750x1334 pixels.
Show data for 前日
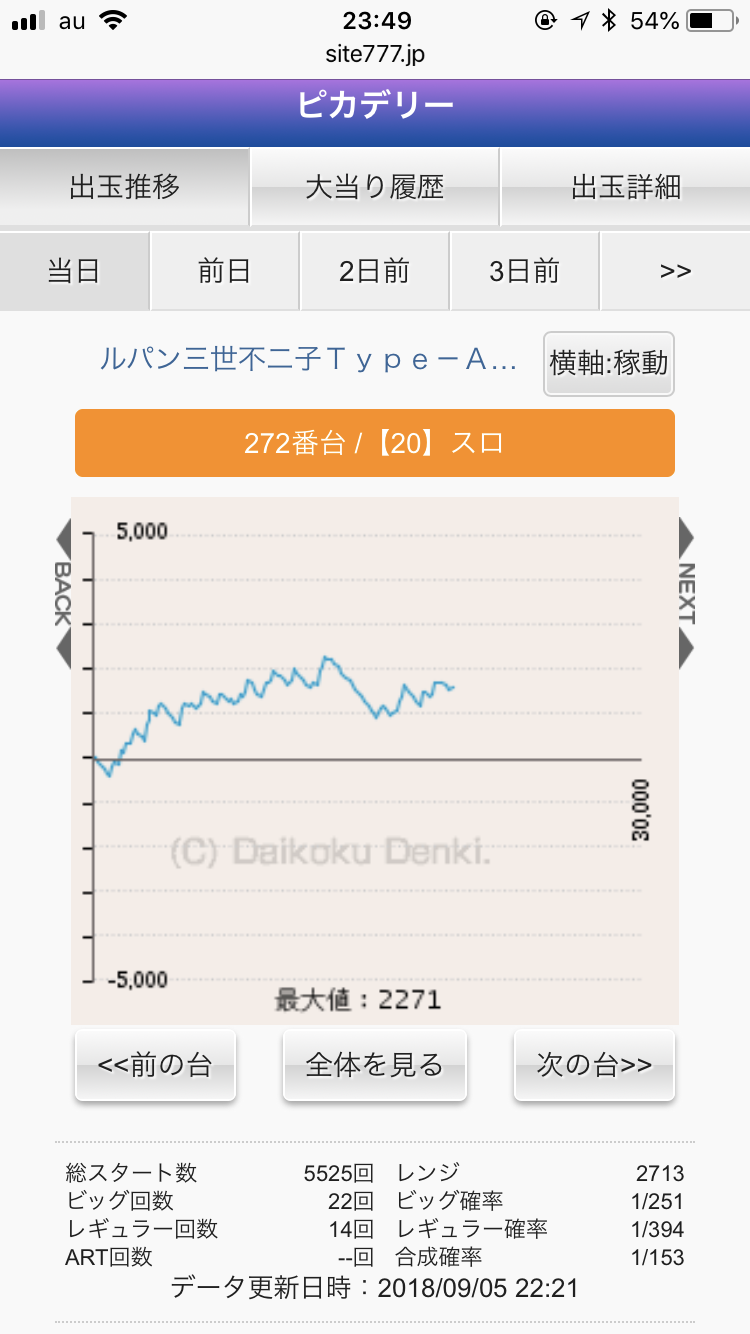(x=224, y=271)
